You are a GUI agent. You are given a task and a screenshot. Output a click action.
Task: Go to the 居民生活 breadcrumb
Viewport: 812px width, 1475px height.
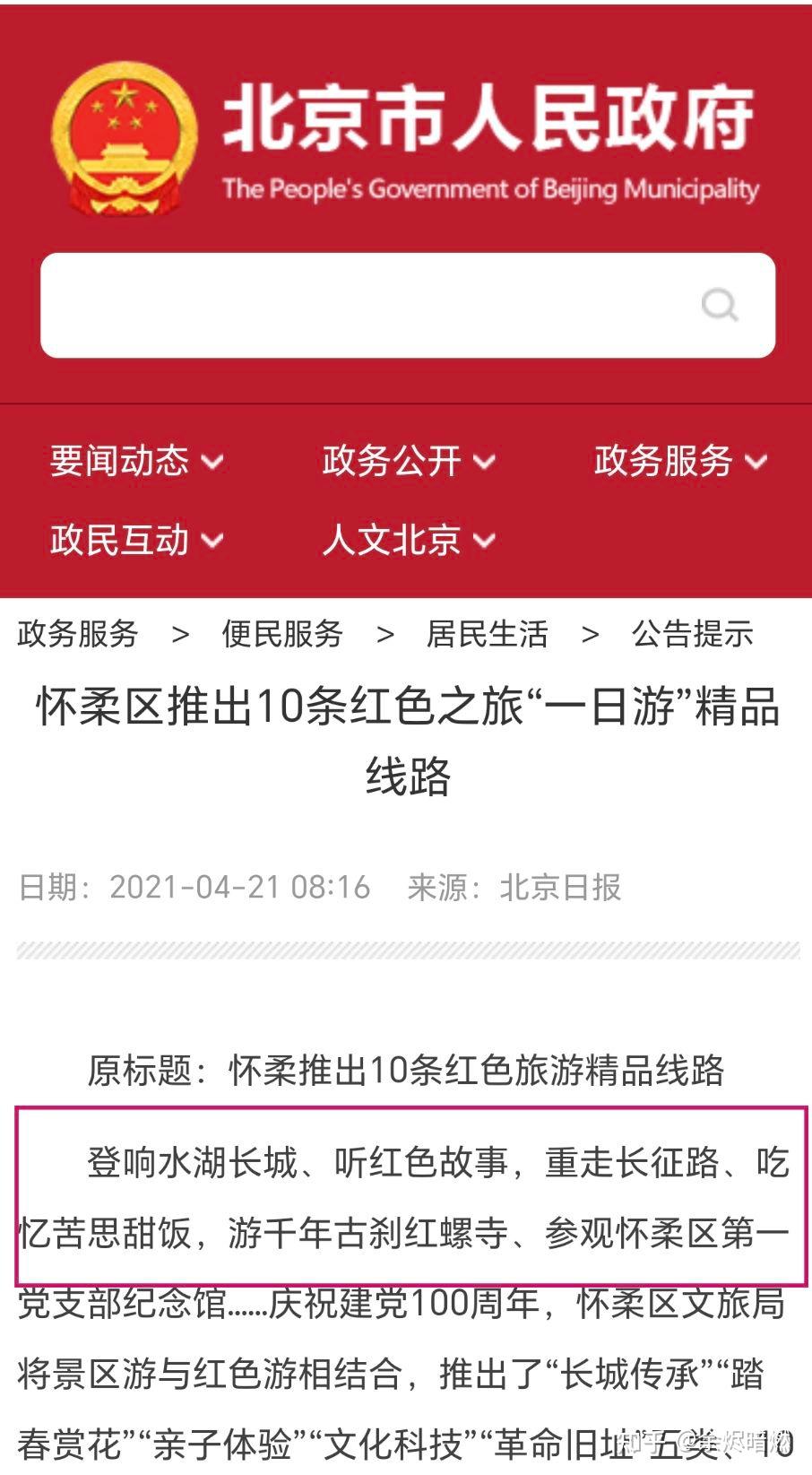[487, 634]
